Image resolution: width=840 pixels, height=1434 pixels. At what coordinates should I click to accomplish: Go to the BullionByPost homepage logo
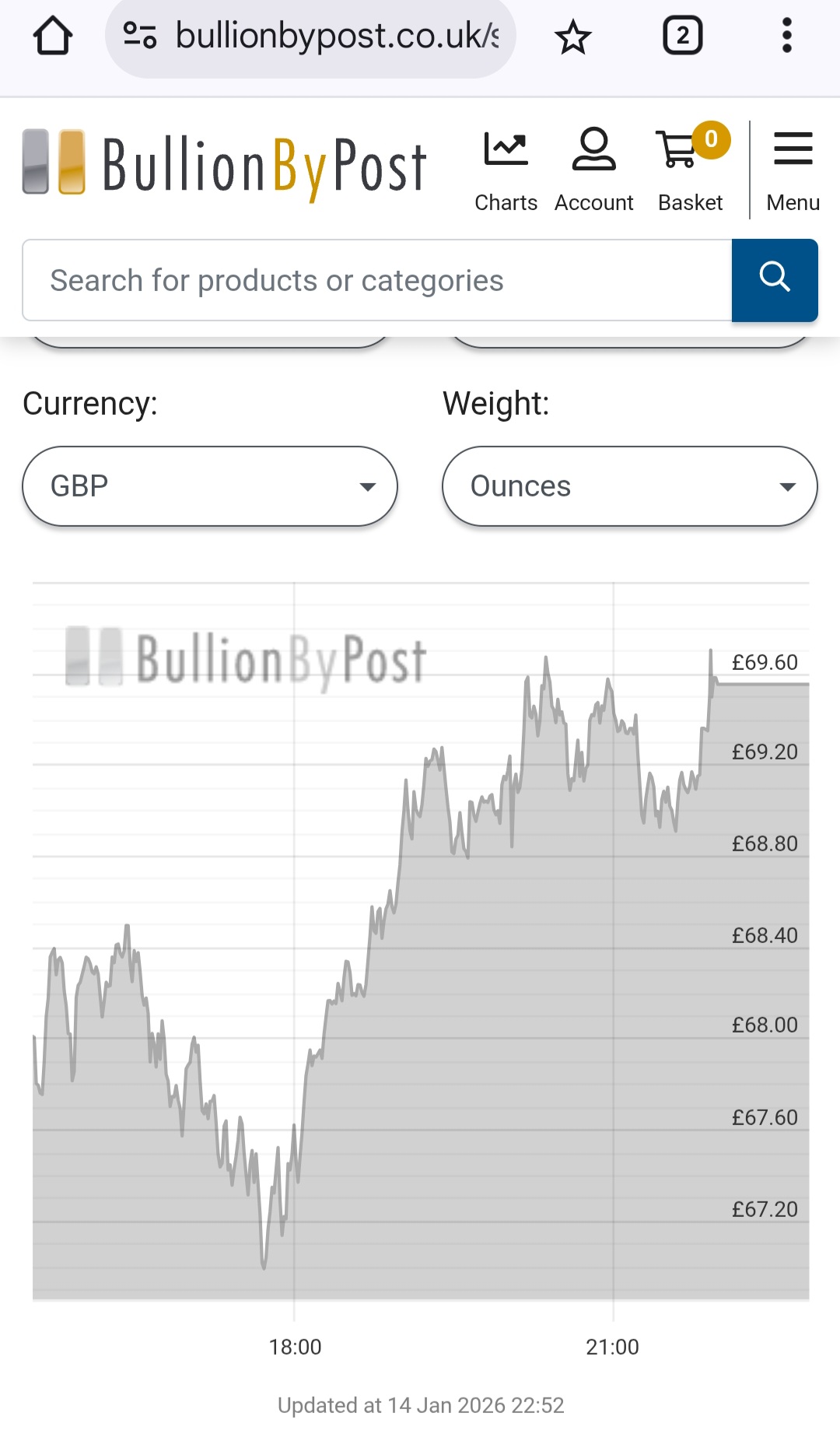226,164
